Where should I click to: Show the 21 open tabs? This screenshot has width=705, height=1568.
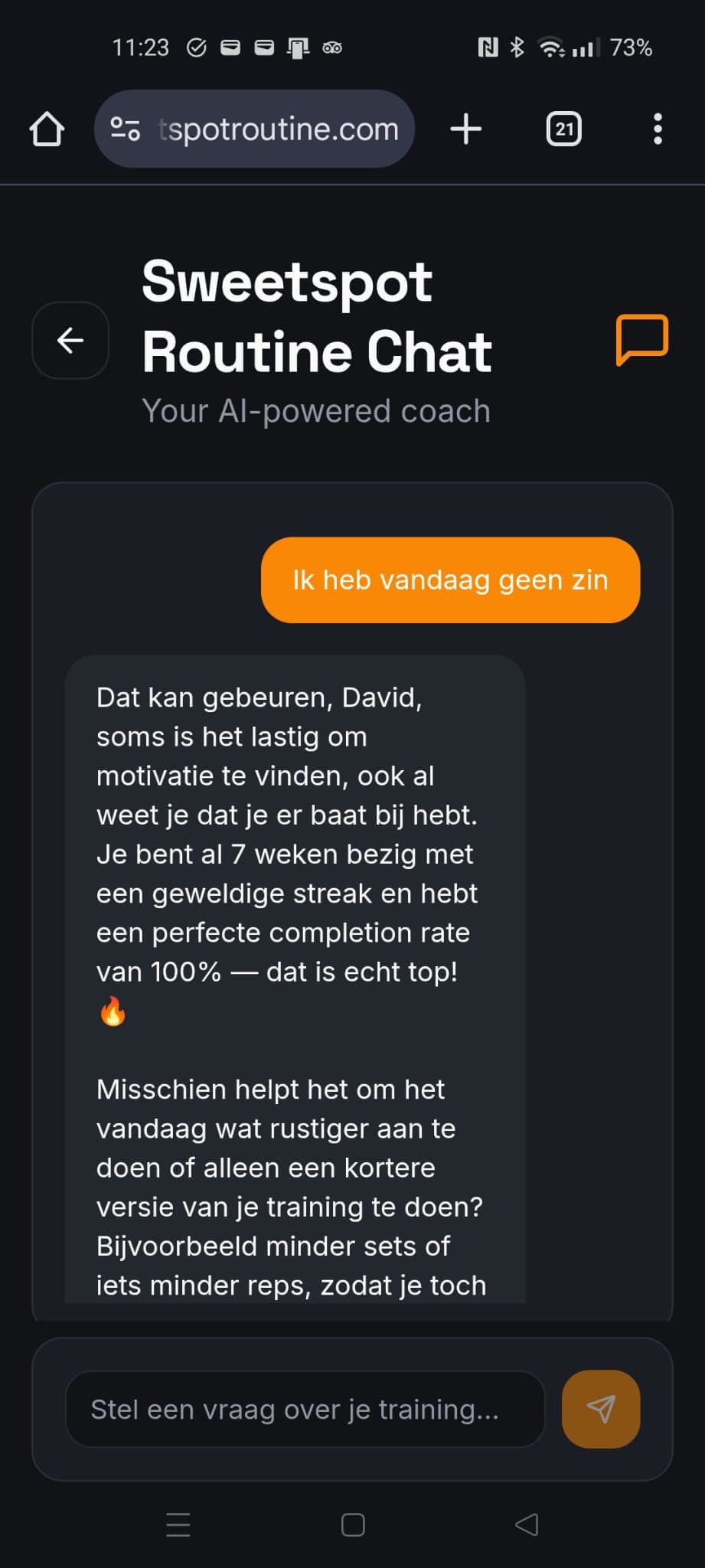[x=563, y=129]
